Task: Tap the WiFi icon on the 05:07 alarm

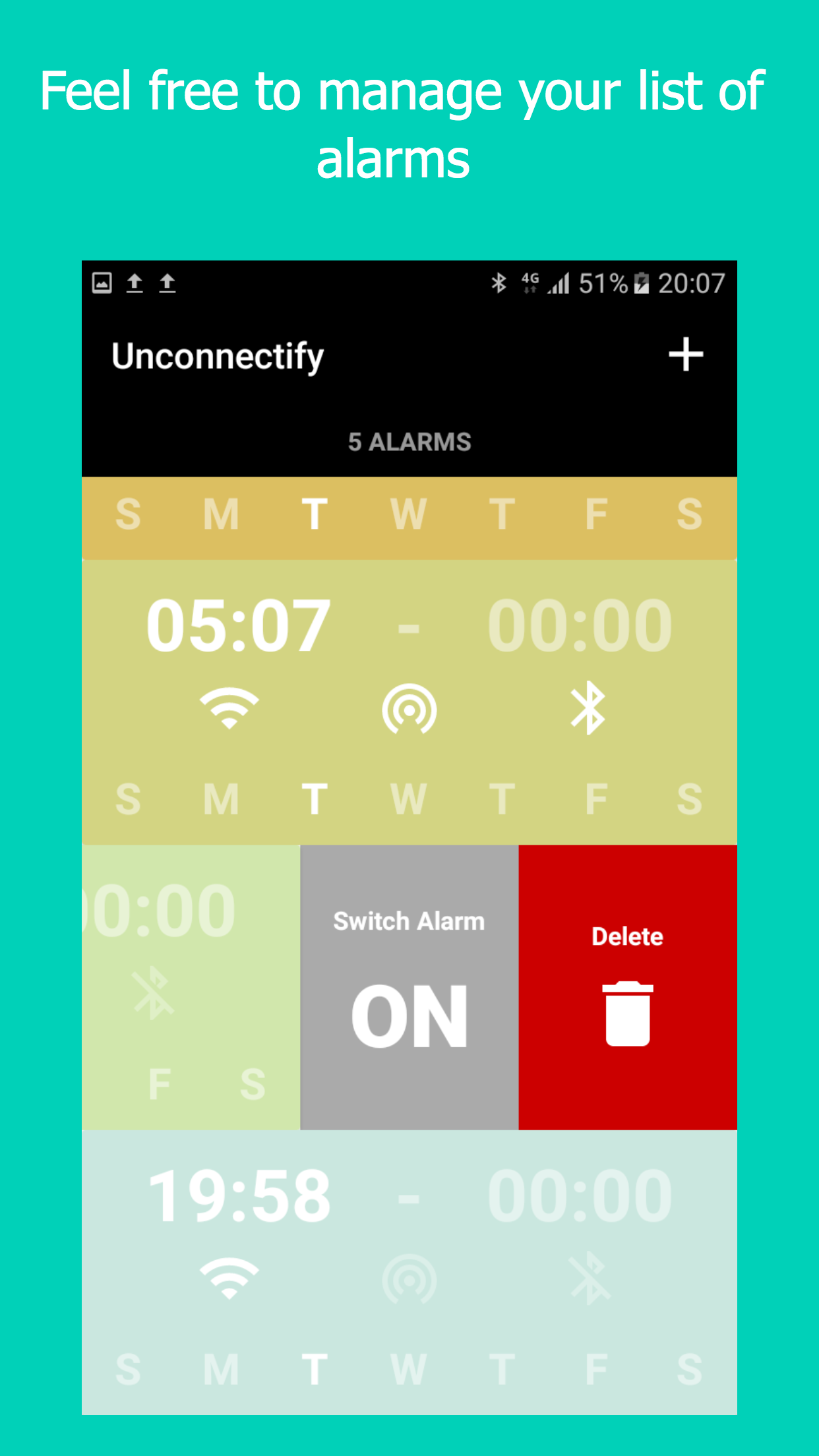Action: (229, 707)
